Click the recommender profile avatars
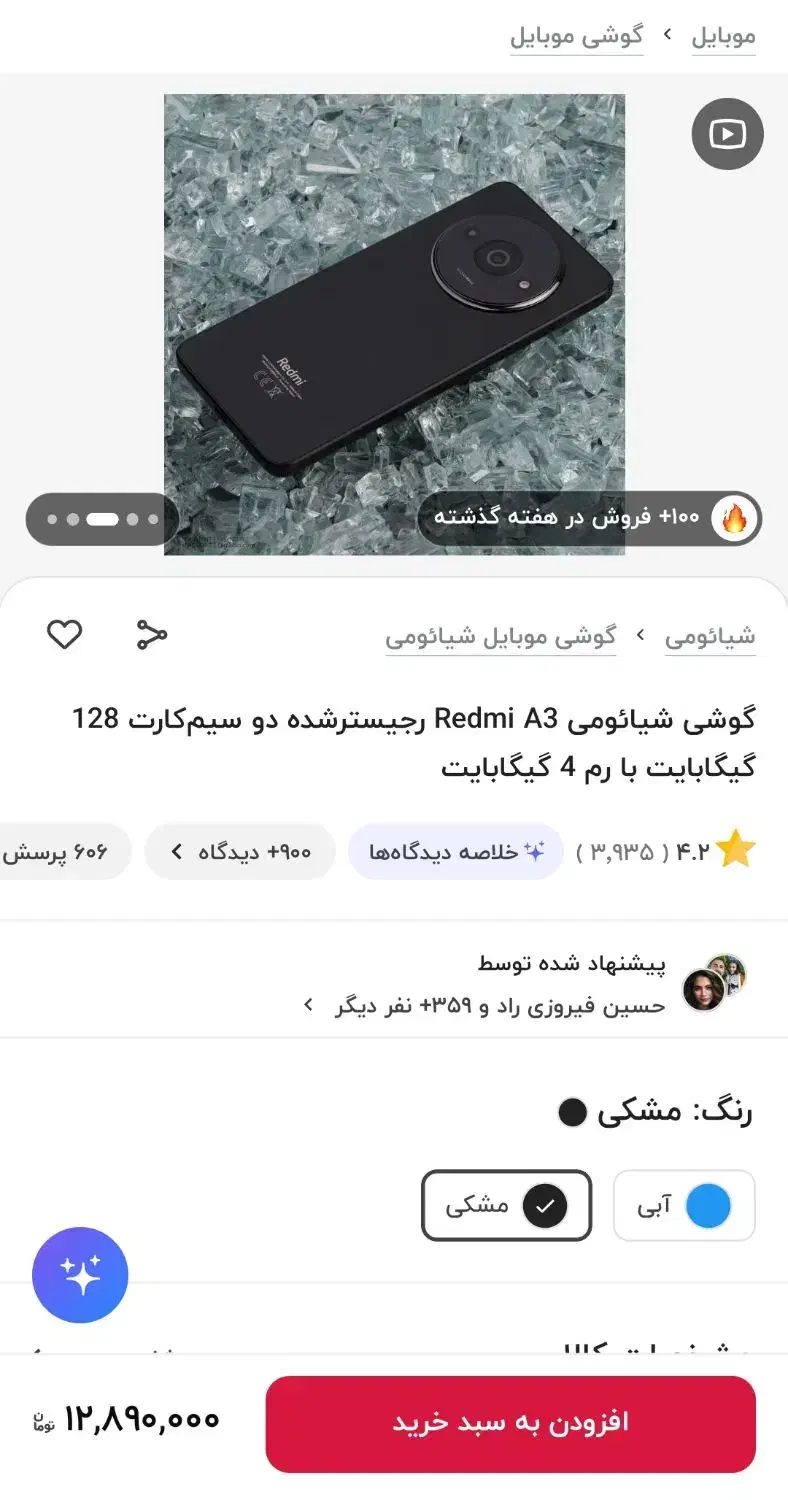This screenshot has width=788, height=1500. point(714,983)
